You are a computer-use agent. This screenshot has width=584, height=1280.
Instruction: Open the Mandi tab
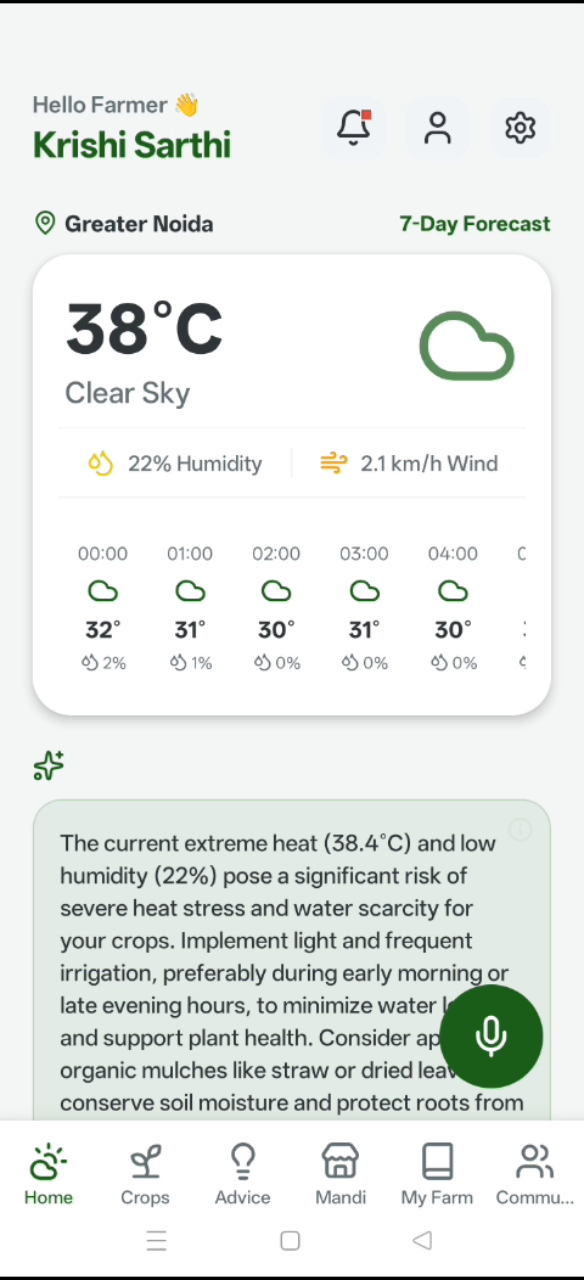point(340,1175)
